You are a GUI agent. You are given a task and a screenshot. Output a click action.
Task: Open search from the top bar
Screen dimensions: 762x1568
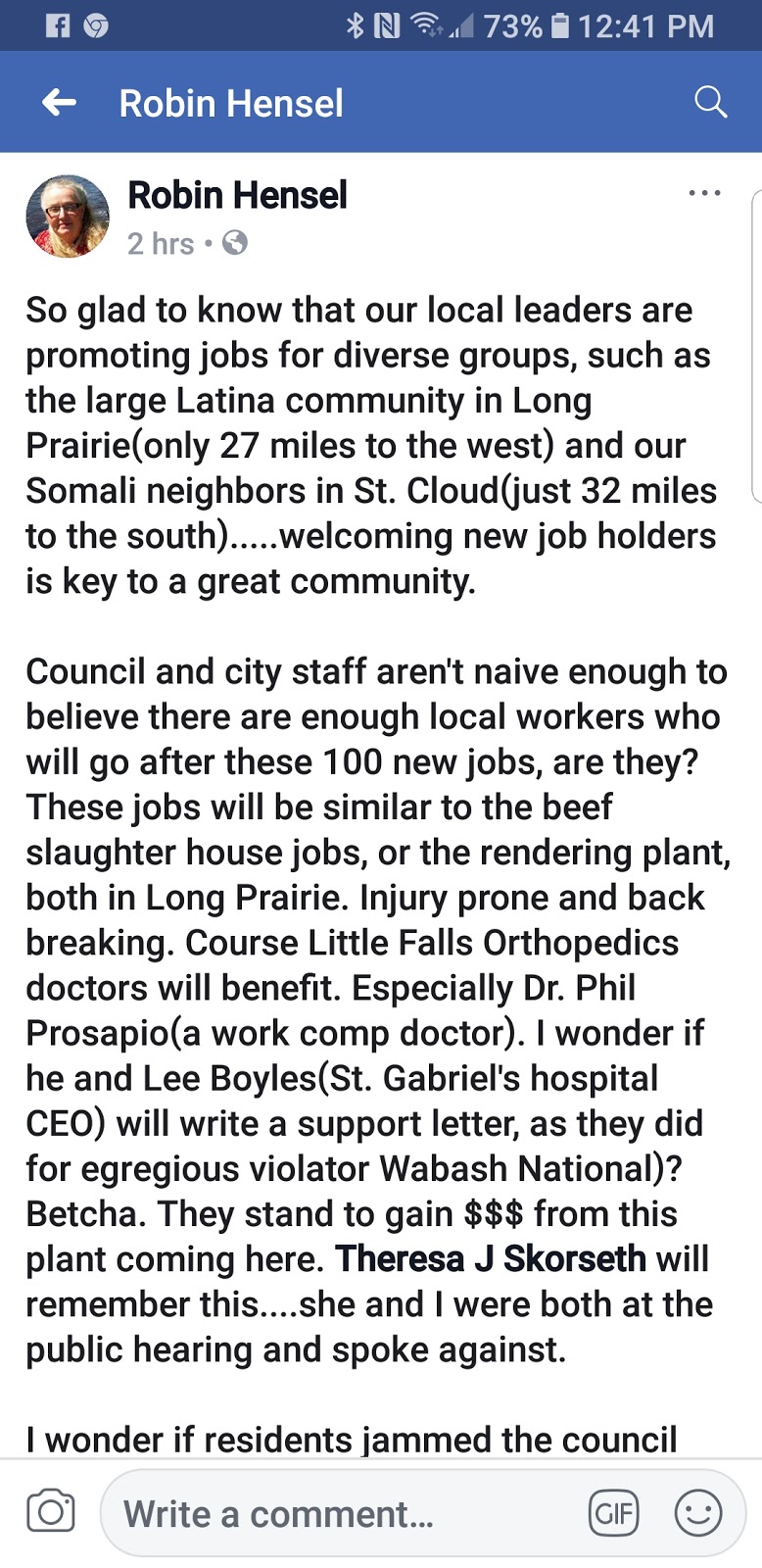(710, 102)
